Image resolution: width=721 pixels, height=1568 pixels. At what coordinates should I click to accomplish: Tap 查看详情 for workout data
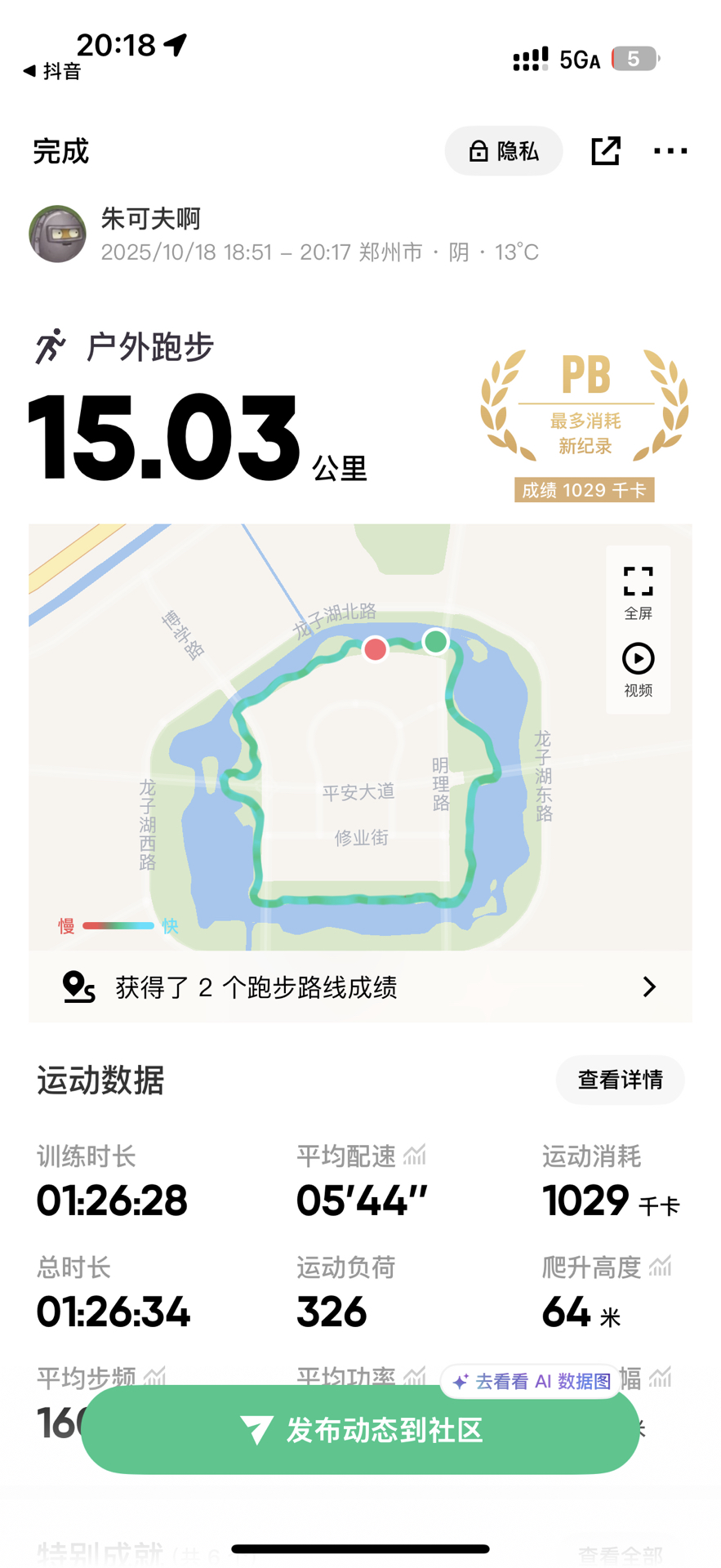click(620, 1080)
